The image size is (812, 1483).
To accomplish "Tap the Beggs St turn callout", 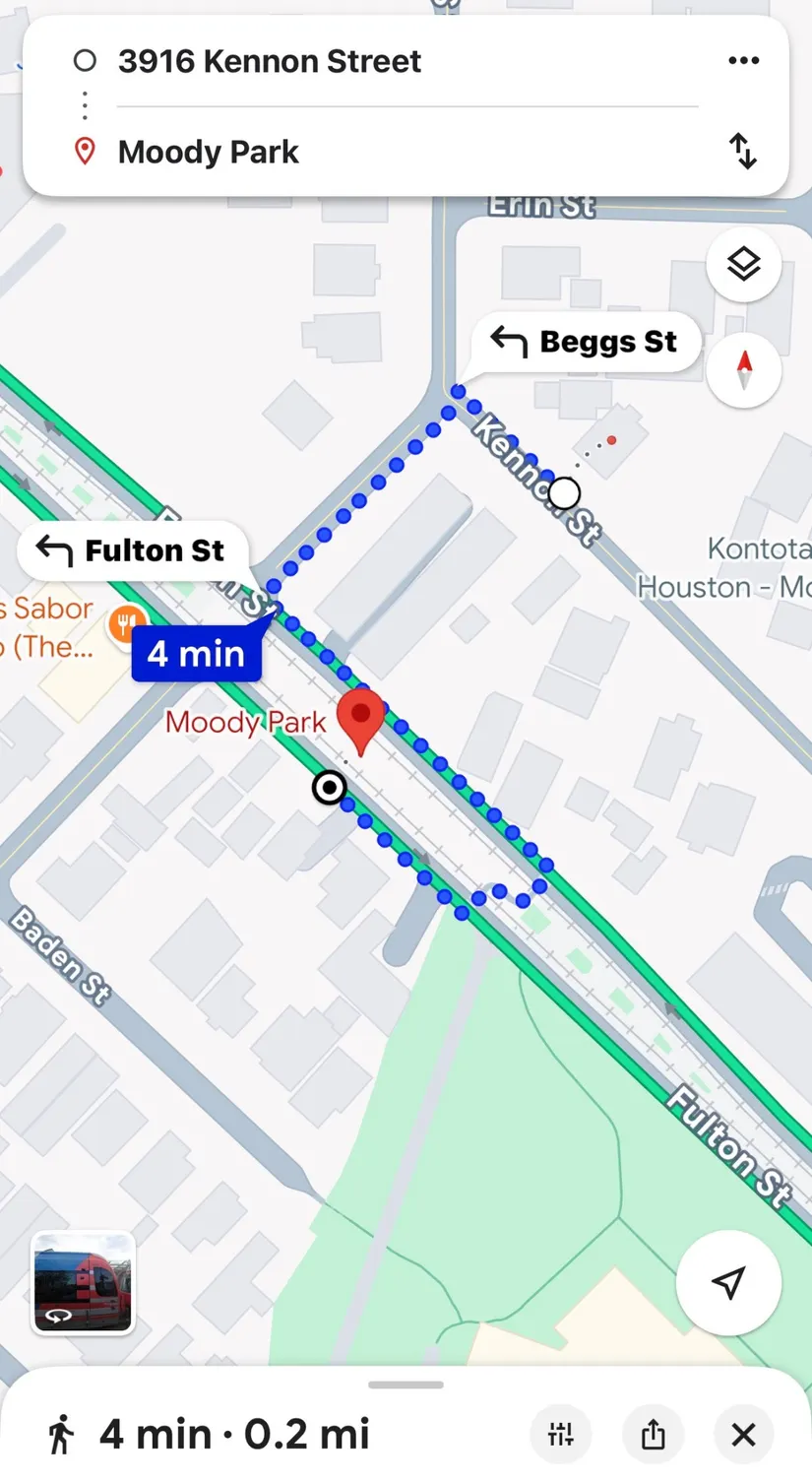I will tap(585, 343).
